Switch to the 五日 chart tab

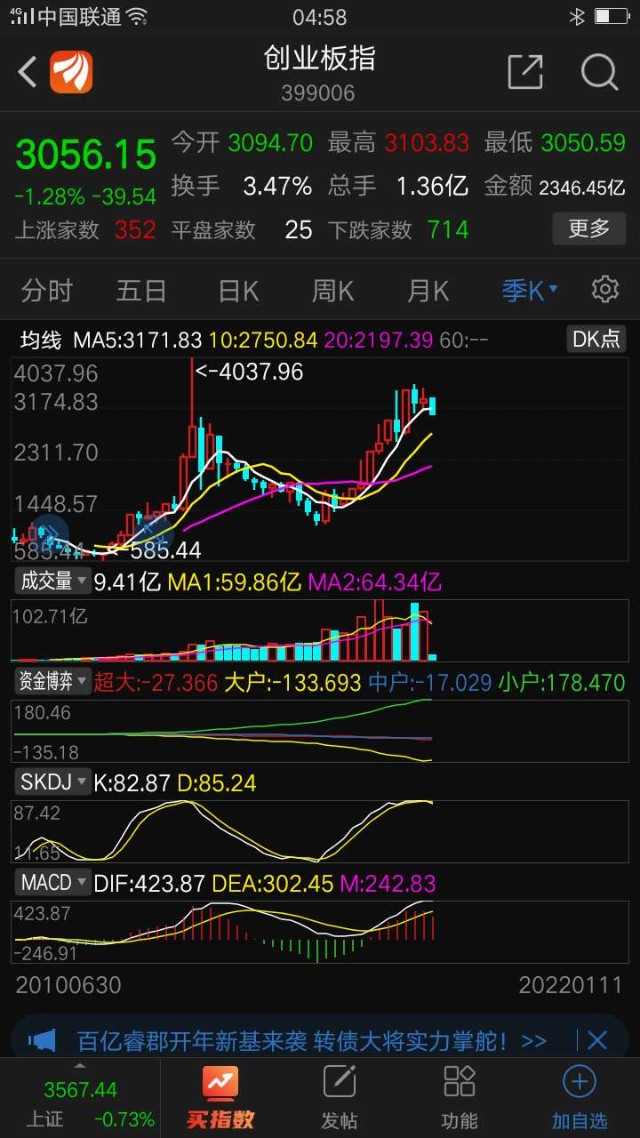(x=141, y=291)
